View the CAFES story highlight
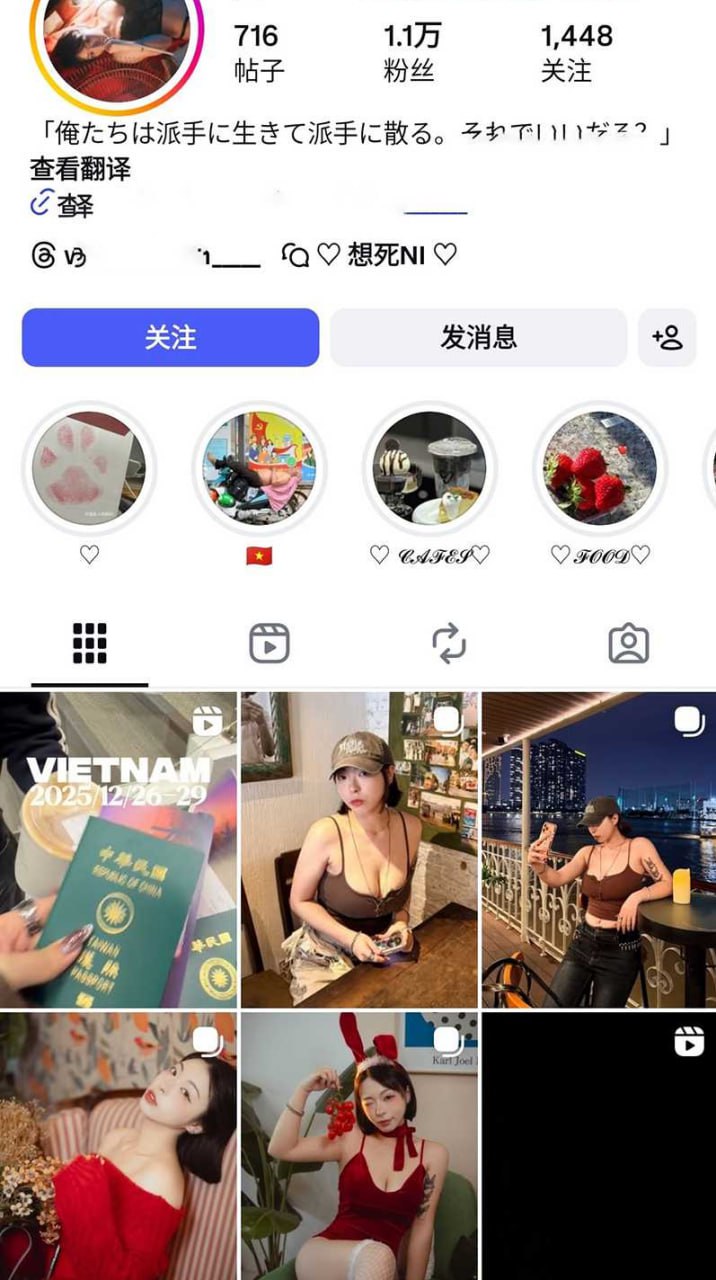 click(x=429, y=468)
